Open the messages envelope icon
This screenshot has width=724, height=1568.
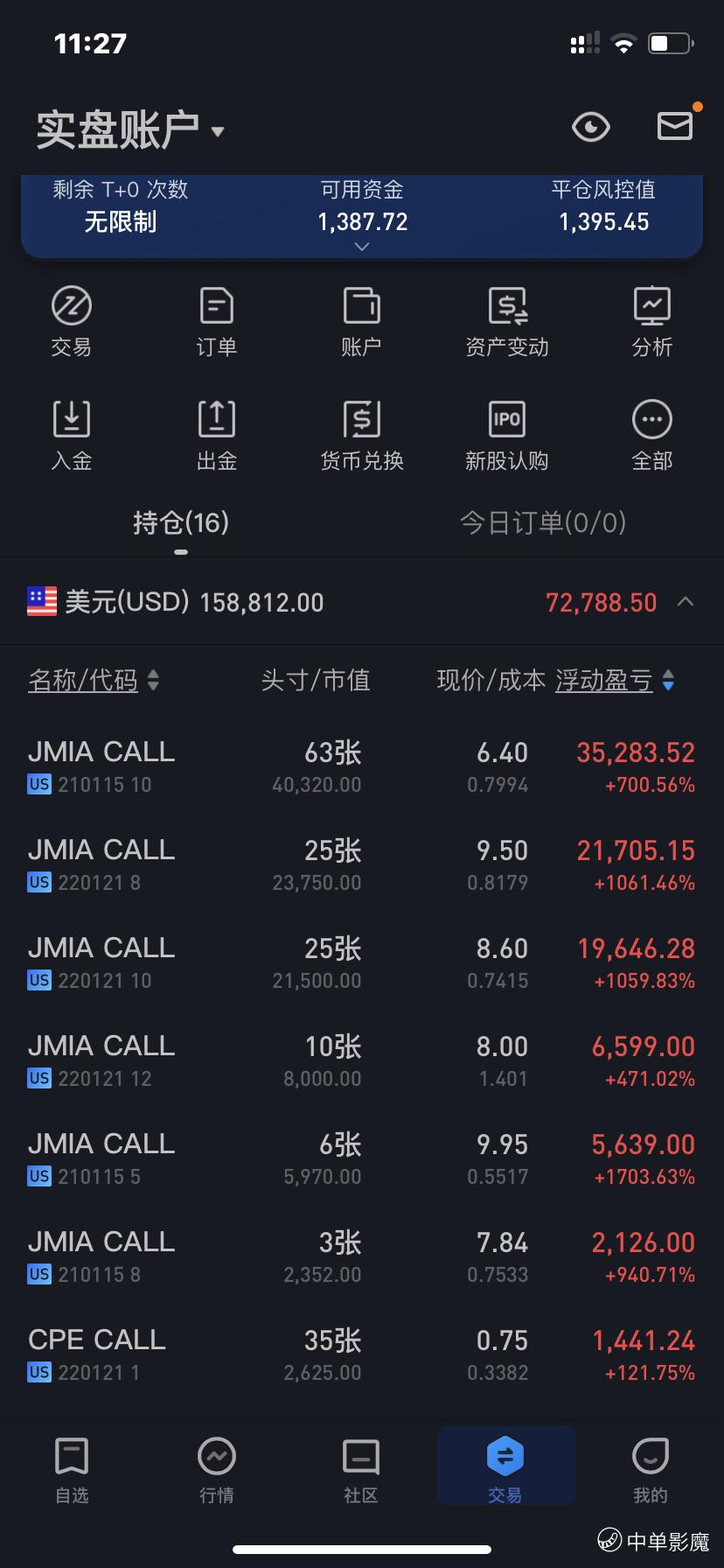click(675, 126)
